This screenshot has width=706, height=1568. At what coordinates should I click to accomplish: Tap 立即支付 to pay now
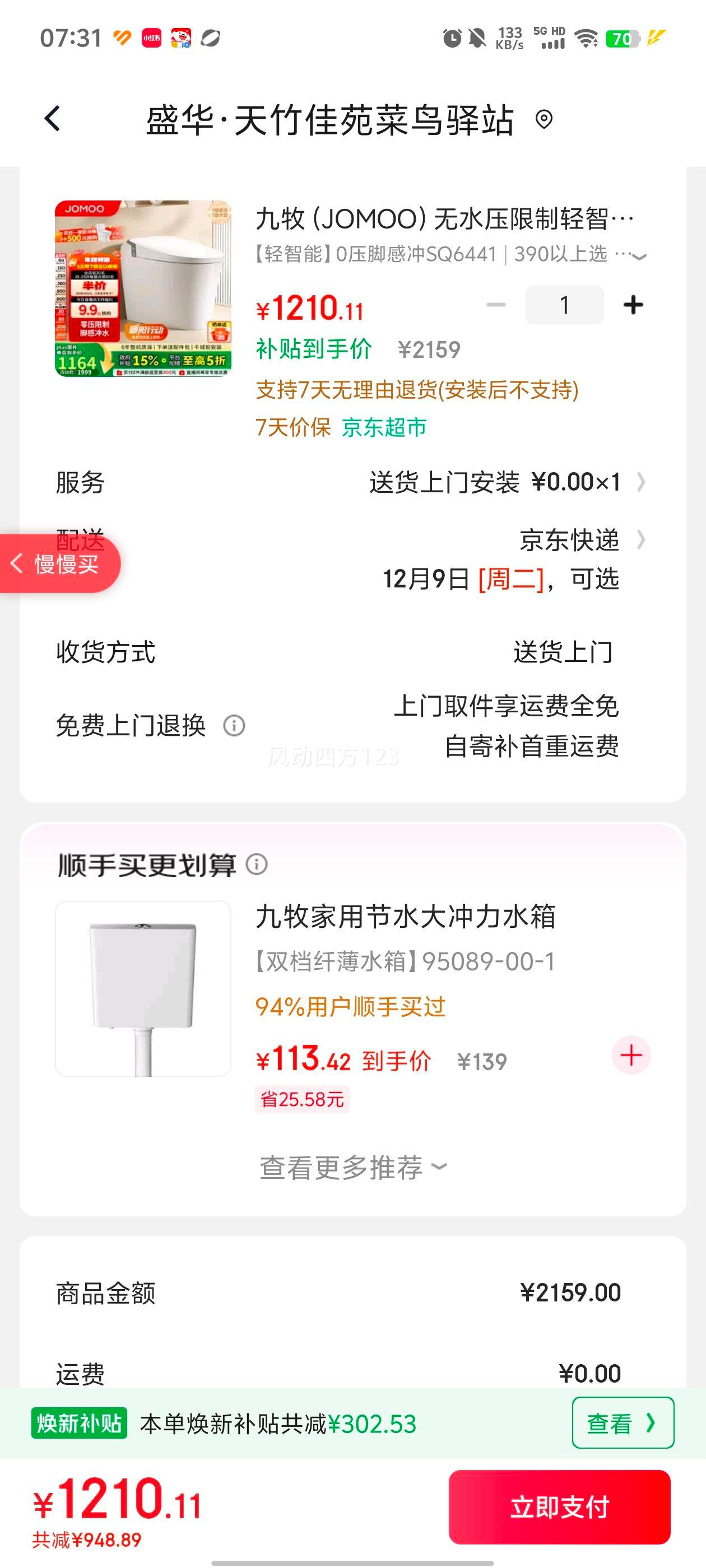(561, 1508)
